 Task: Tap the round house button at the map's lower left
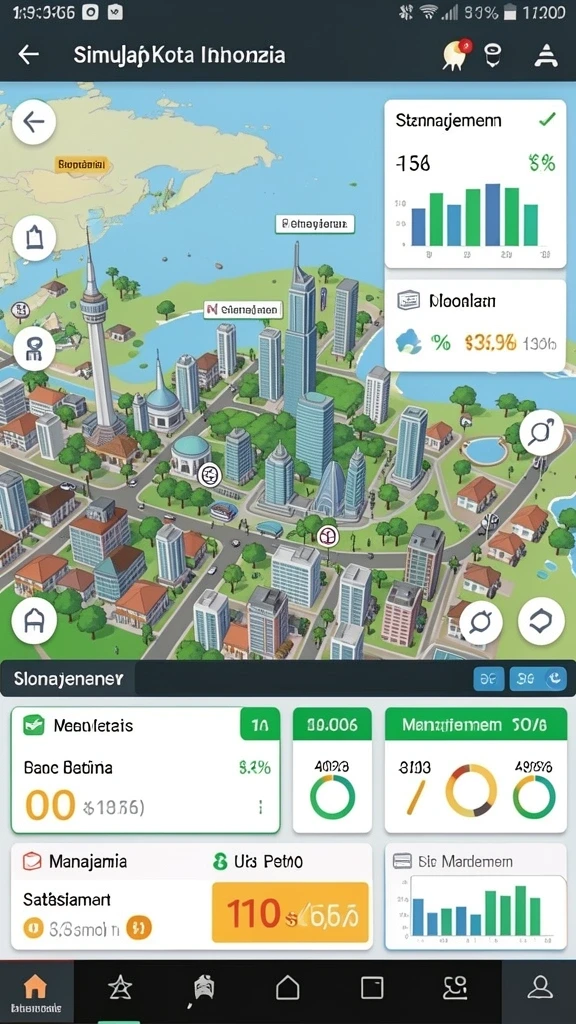pos(34,621)
